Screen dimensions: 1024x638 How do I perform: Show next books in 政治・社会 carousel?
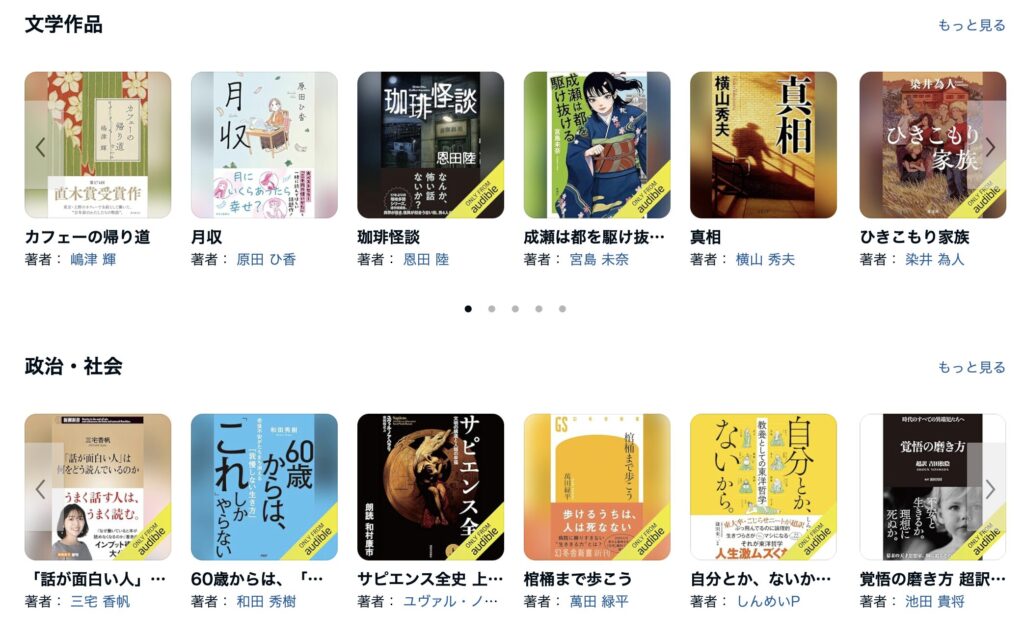990,489
